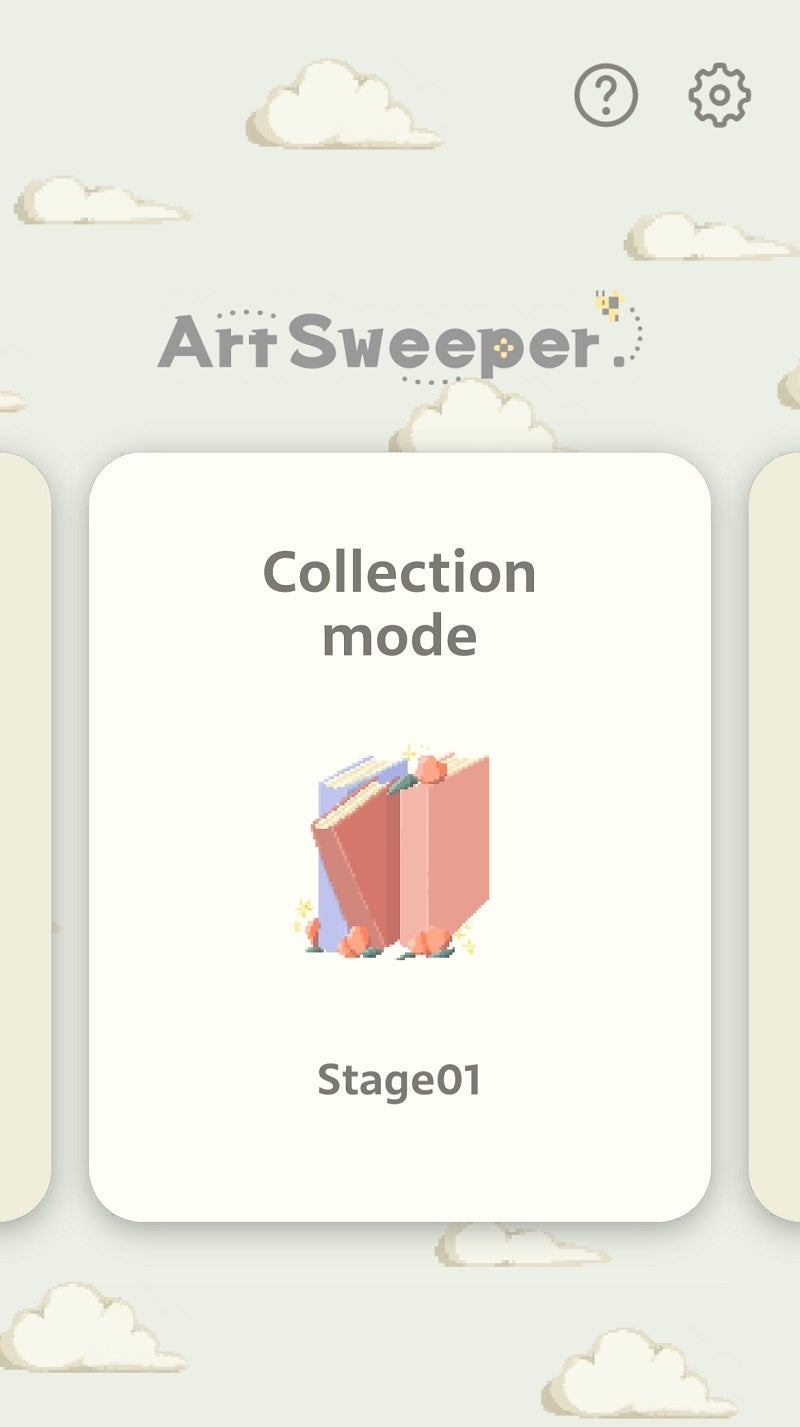Select the Collection mode Stage01 card
The height and width of the screenshot is (1427, 800).
400,835
